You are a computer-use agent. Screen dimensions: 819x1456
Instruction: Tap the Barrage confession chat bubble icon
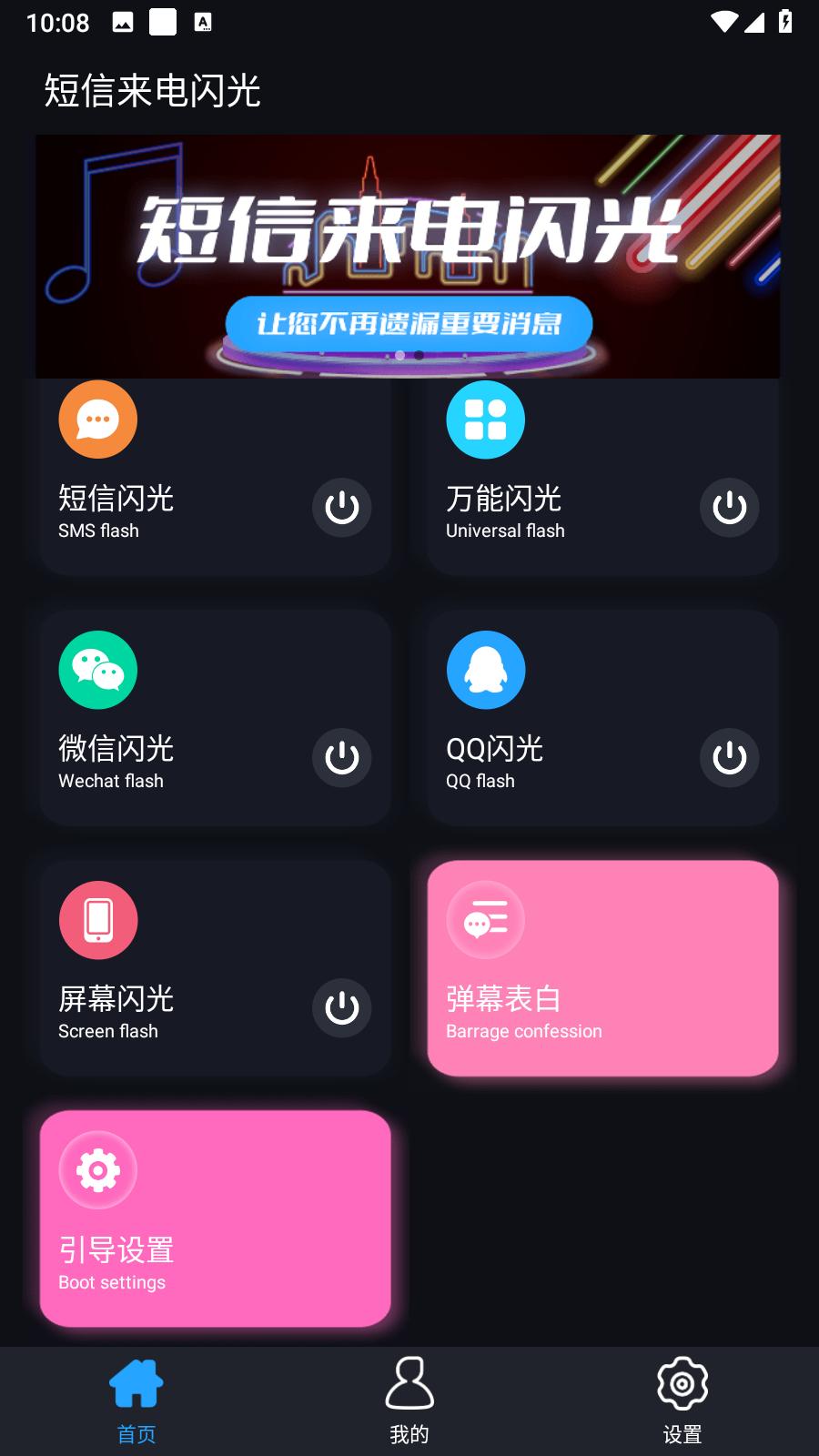485,920
